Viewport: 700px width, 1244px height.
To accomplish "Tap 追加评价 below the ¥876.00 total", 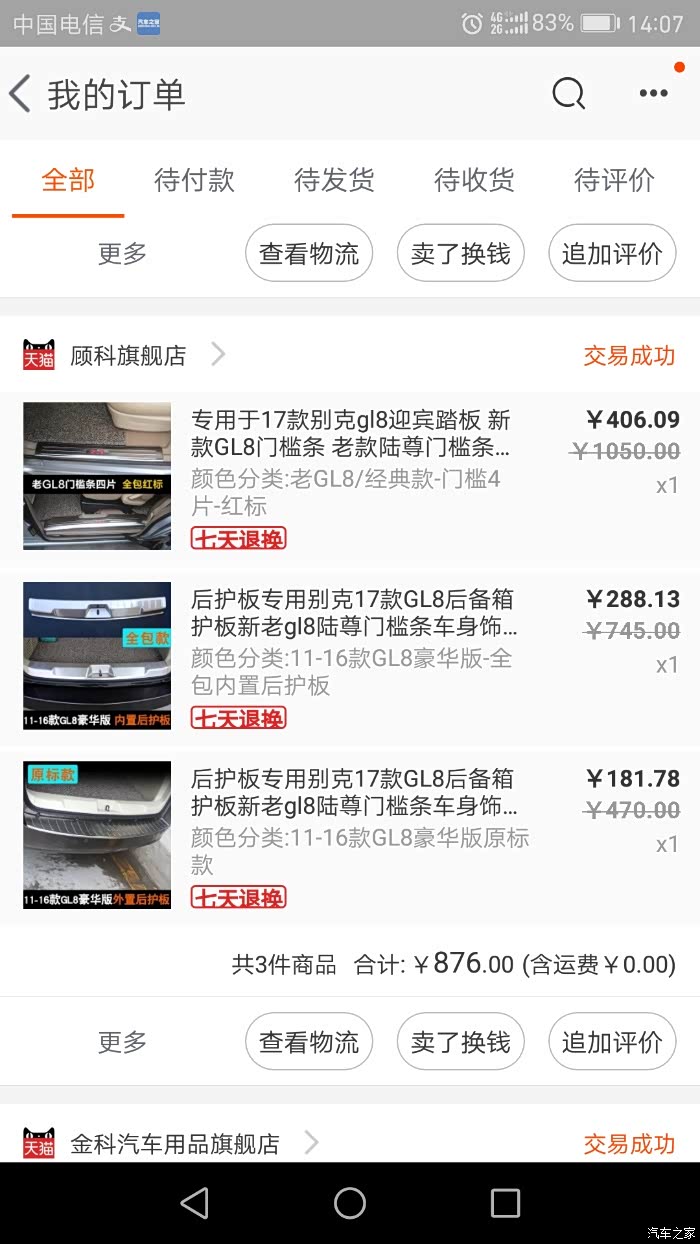I will (x=612, y=1042).
